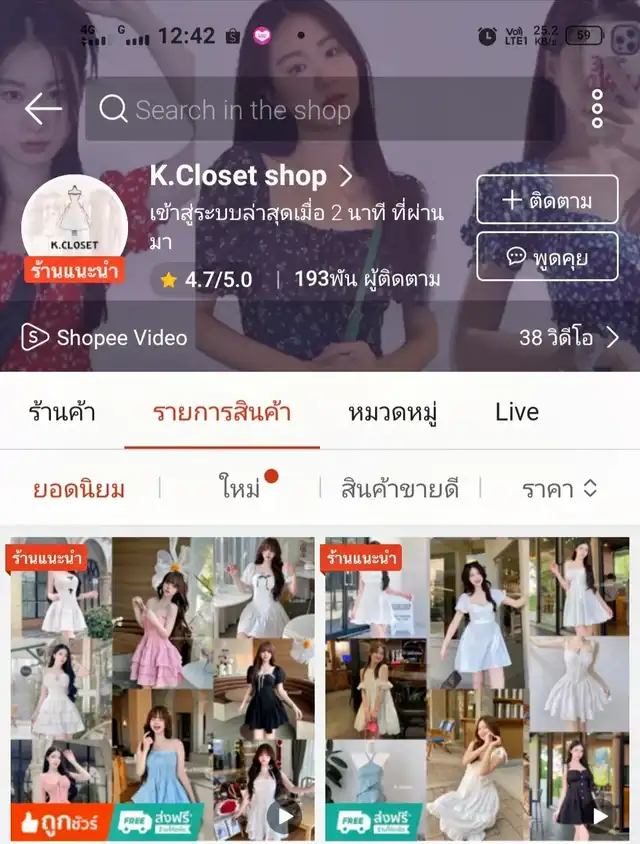Open the three-dot overflow menu
This screenshot has width=640, height=844.
(x=597, y=109)
